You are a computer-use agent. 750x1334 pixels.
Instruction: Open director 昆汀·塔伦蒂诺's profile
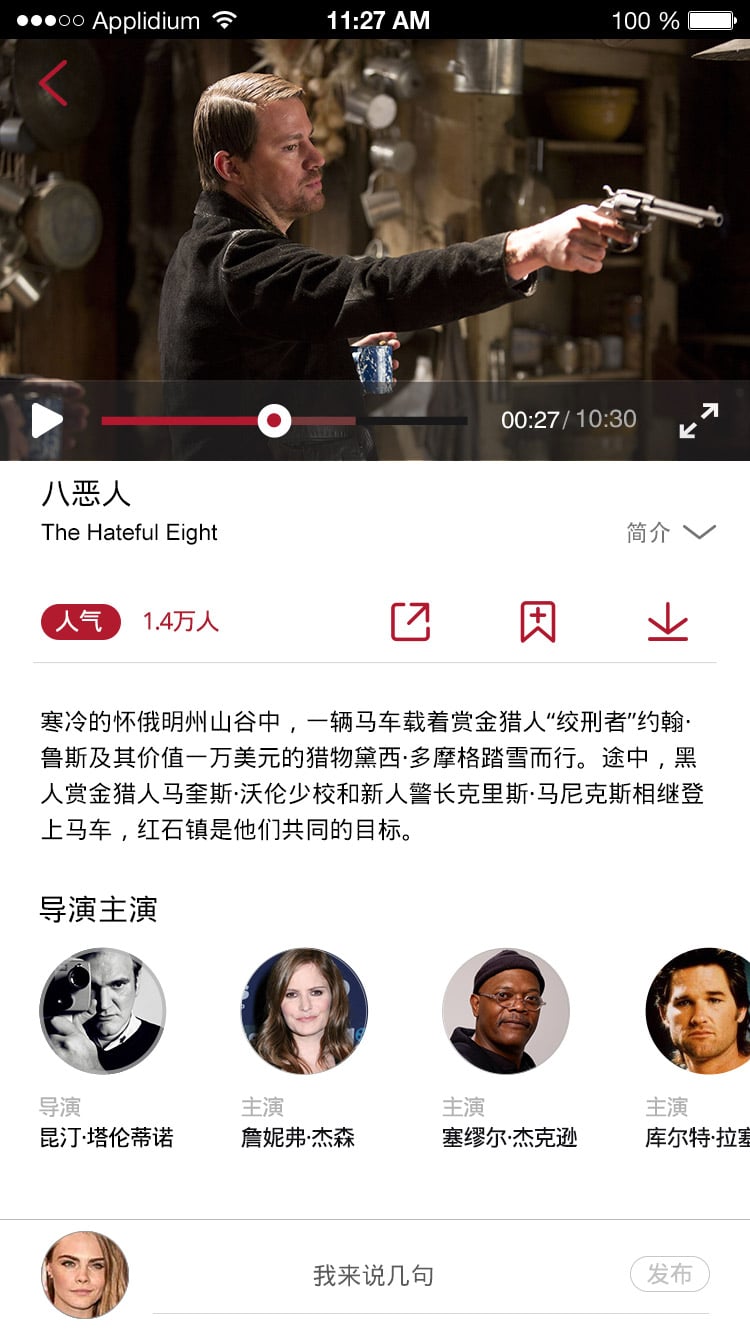click(102, 1011)
